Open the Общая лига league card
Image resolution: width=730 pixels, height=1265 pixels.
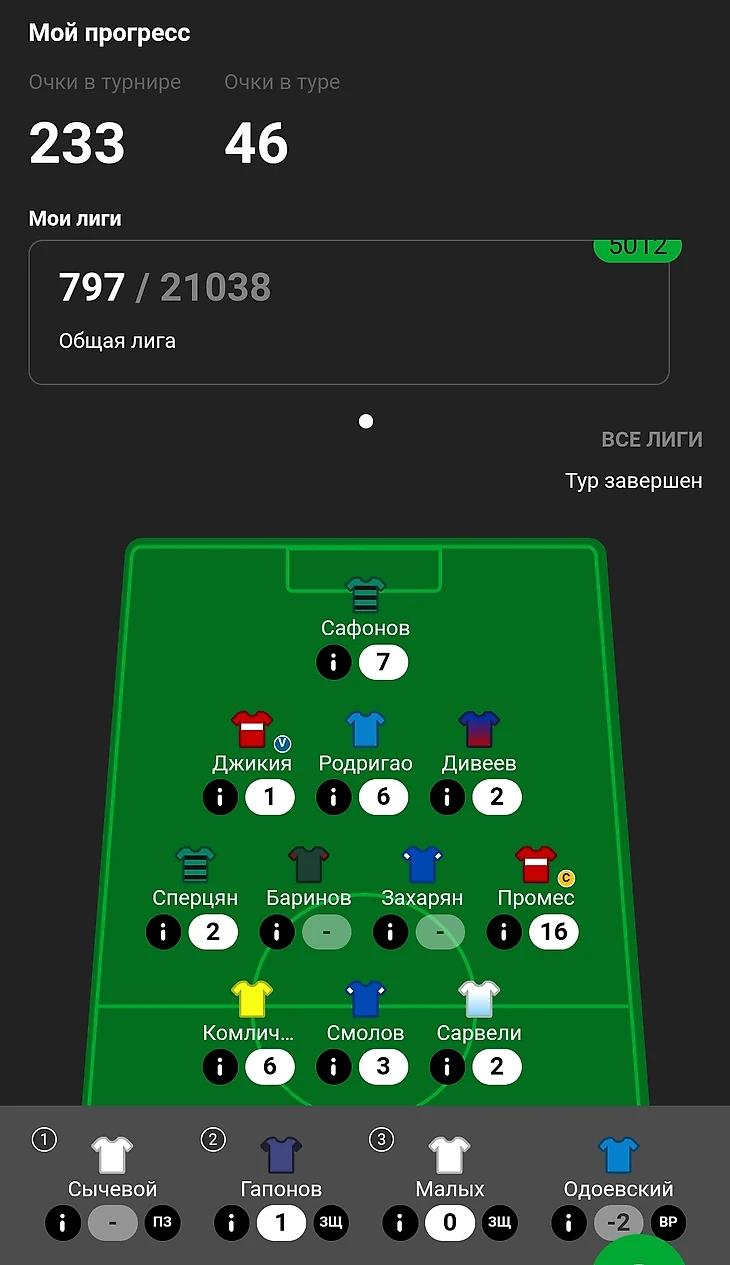[348, 312]
